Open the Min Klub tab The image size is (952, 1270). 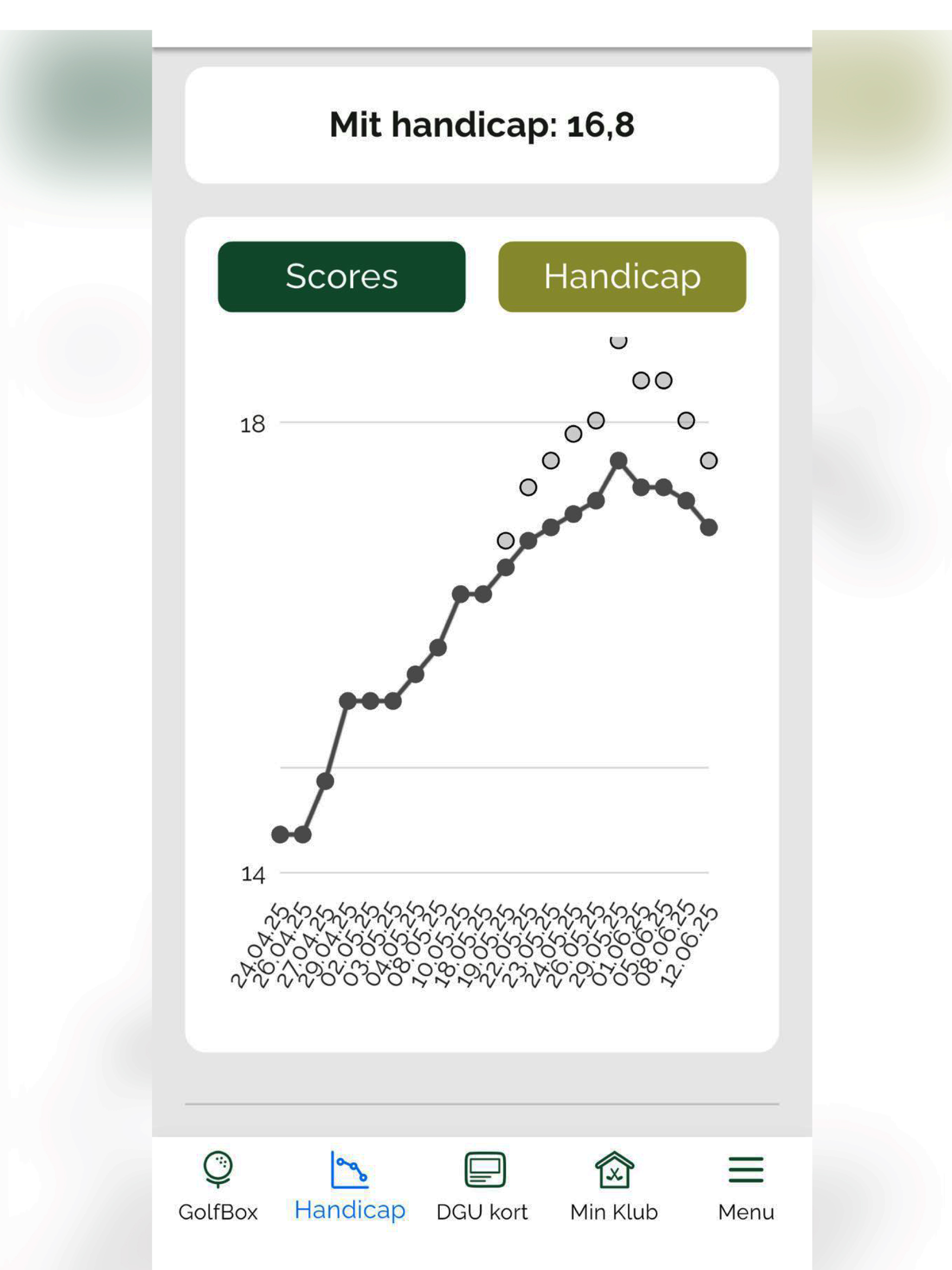(614, 1186)
